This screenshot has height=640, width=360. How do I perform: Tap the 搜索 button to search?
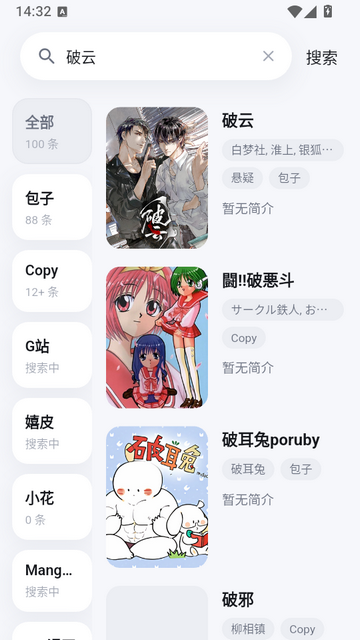[322, 57]
